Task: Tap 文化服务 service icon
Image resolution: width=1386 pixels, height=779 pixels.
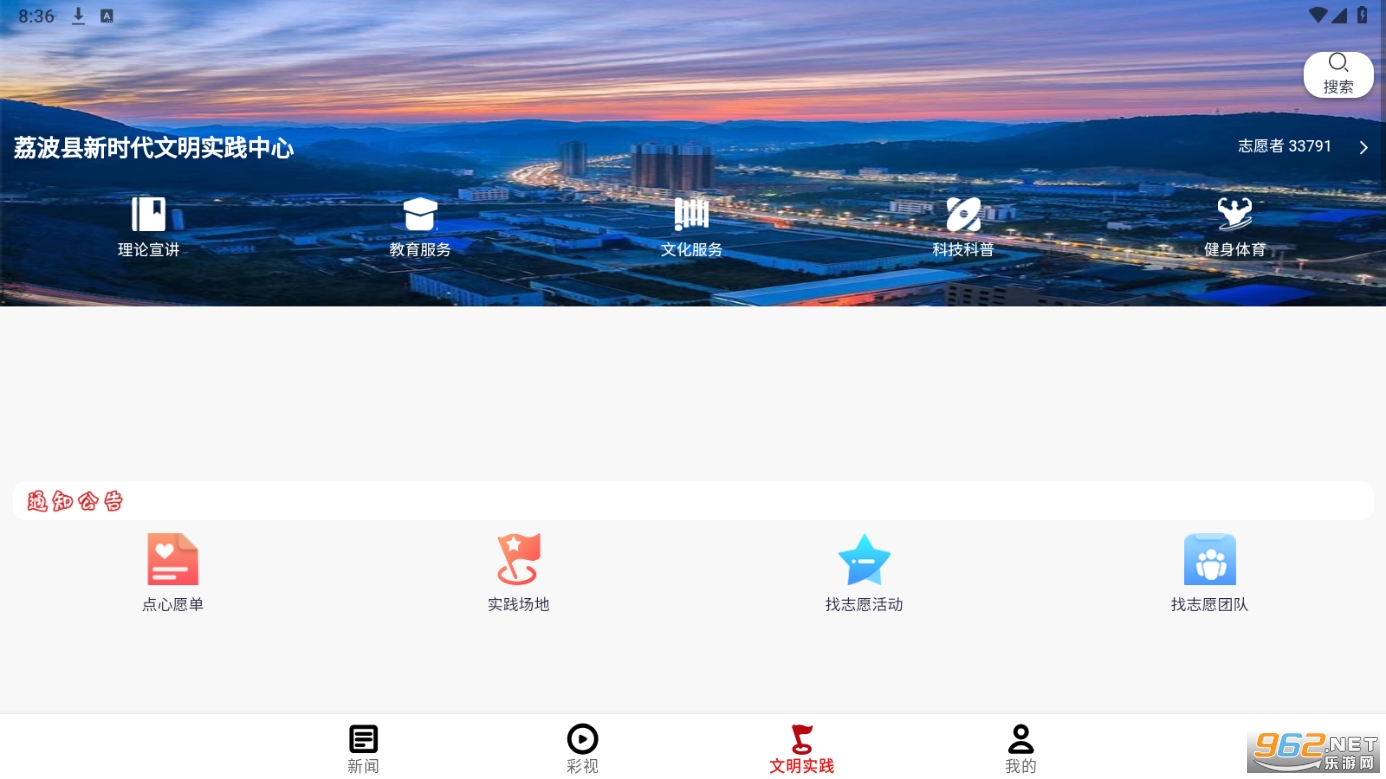Action: coord(691,227)
